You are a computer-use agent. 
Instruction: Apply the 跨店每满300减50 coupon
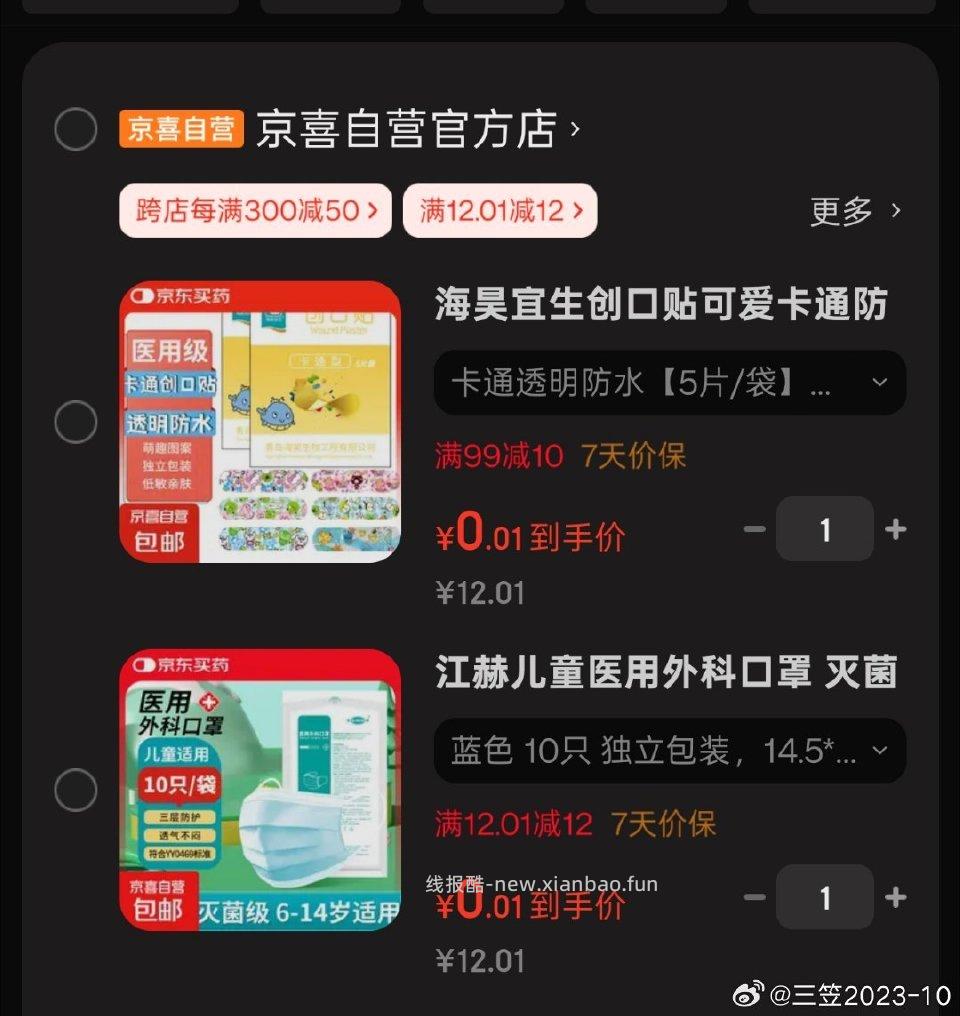click(254, 210)
